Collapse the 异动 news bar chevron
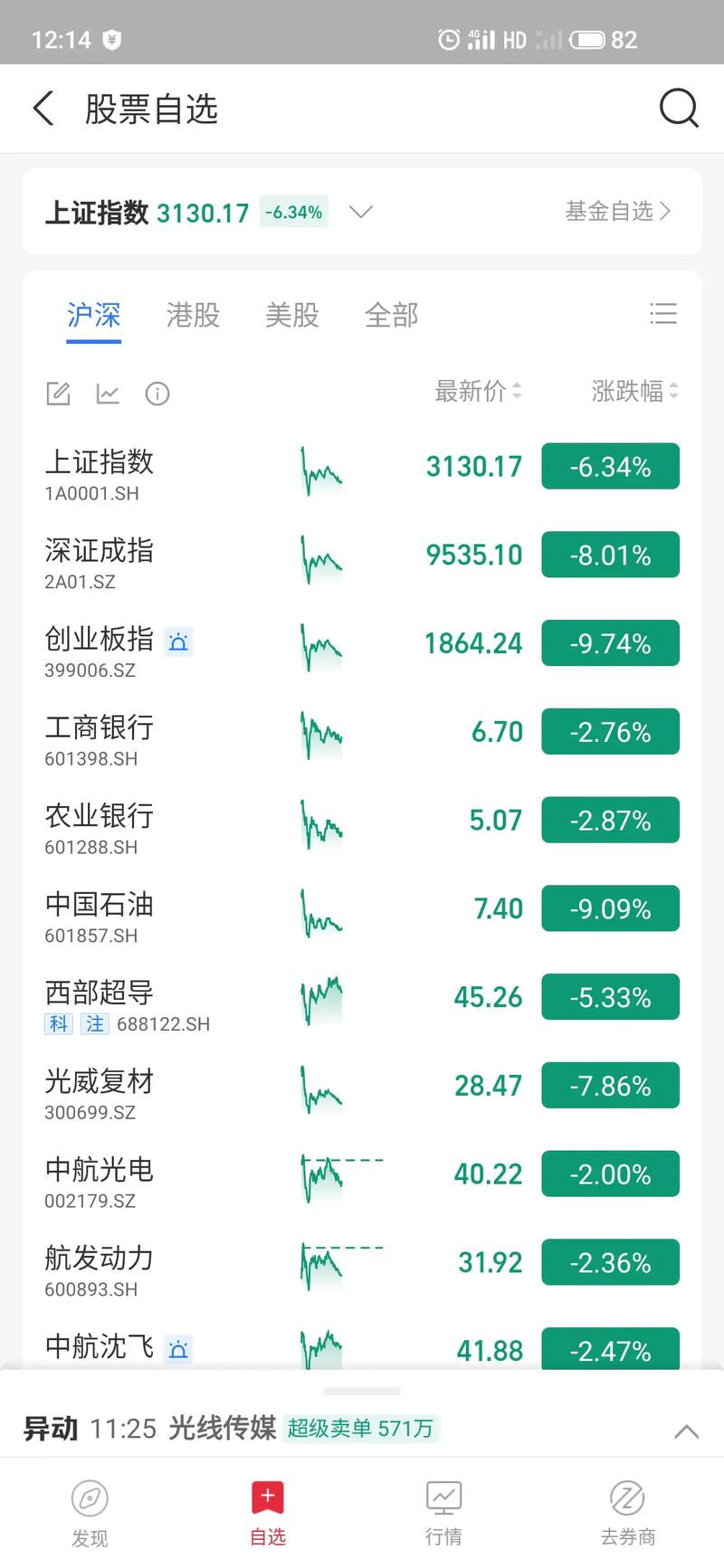This screenshot has width=724, height=1568. click(x=685, y=1428)
